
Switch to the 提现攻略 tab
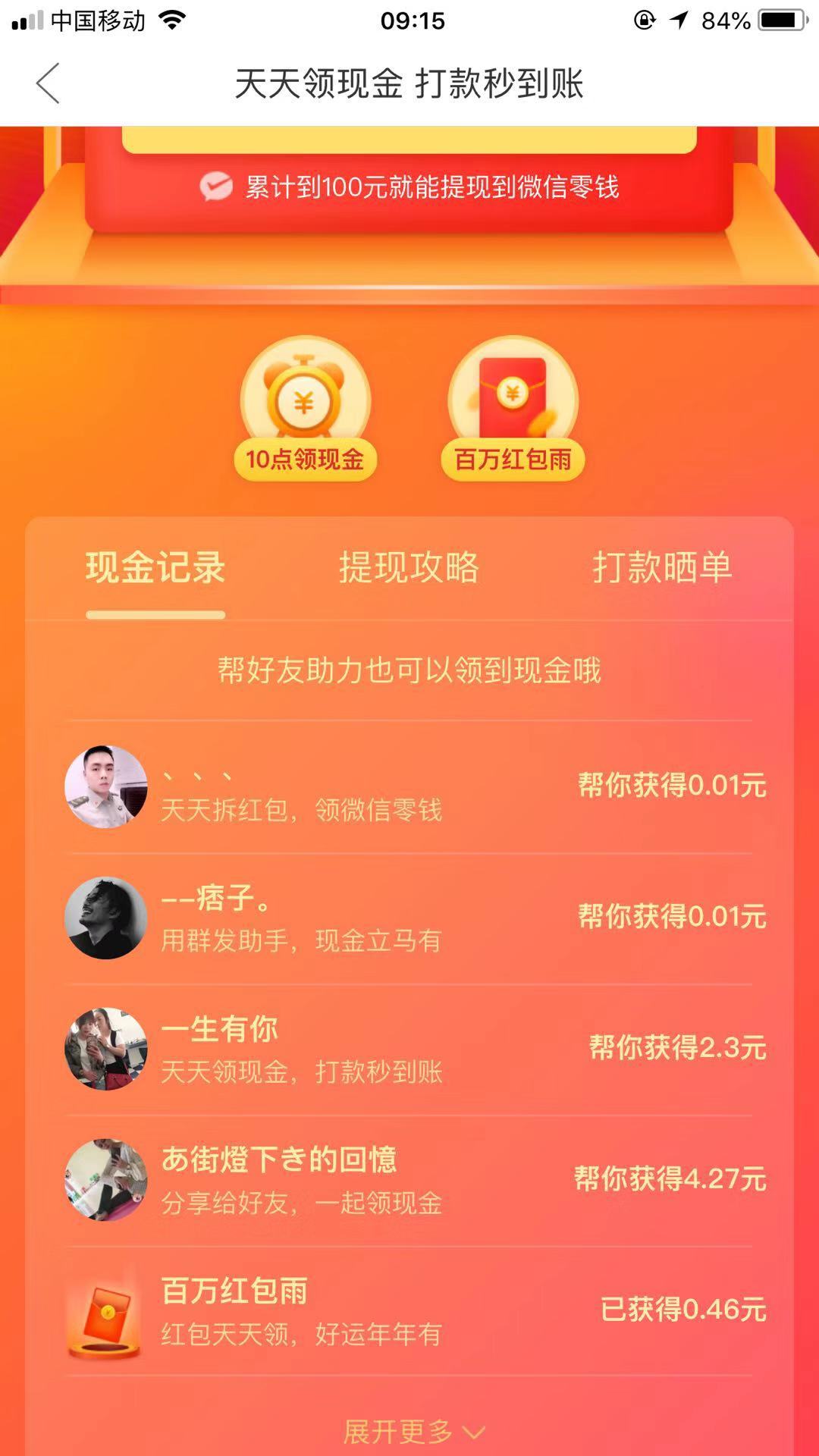click(409, 570)
